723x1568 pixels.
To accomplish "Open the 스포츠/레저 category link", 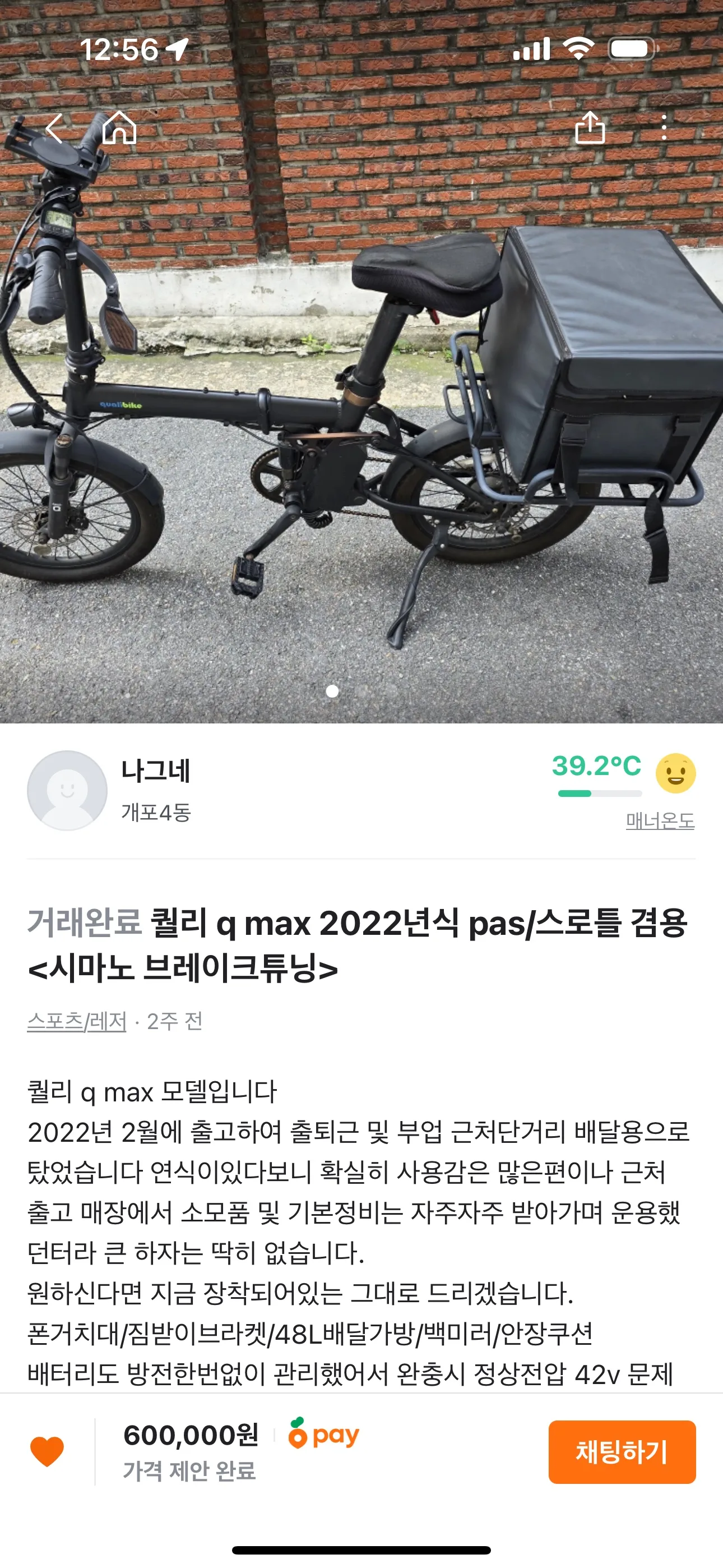I will tap(77, 1021).
